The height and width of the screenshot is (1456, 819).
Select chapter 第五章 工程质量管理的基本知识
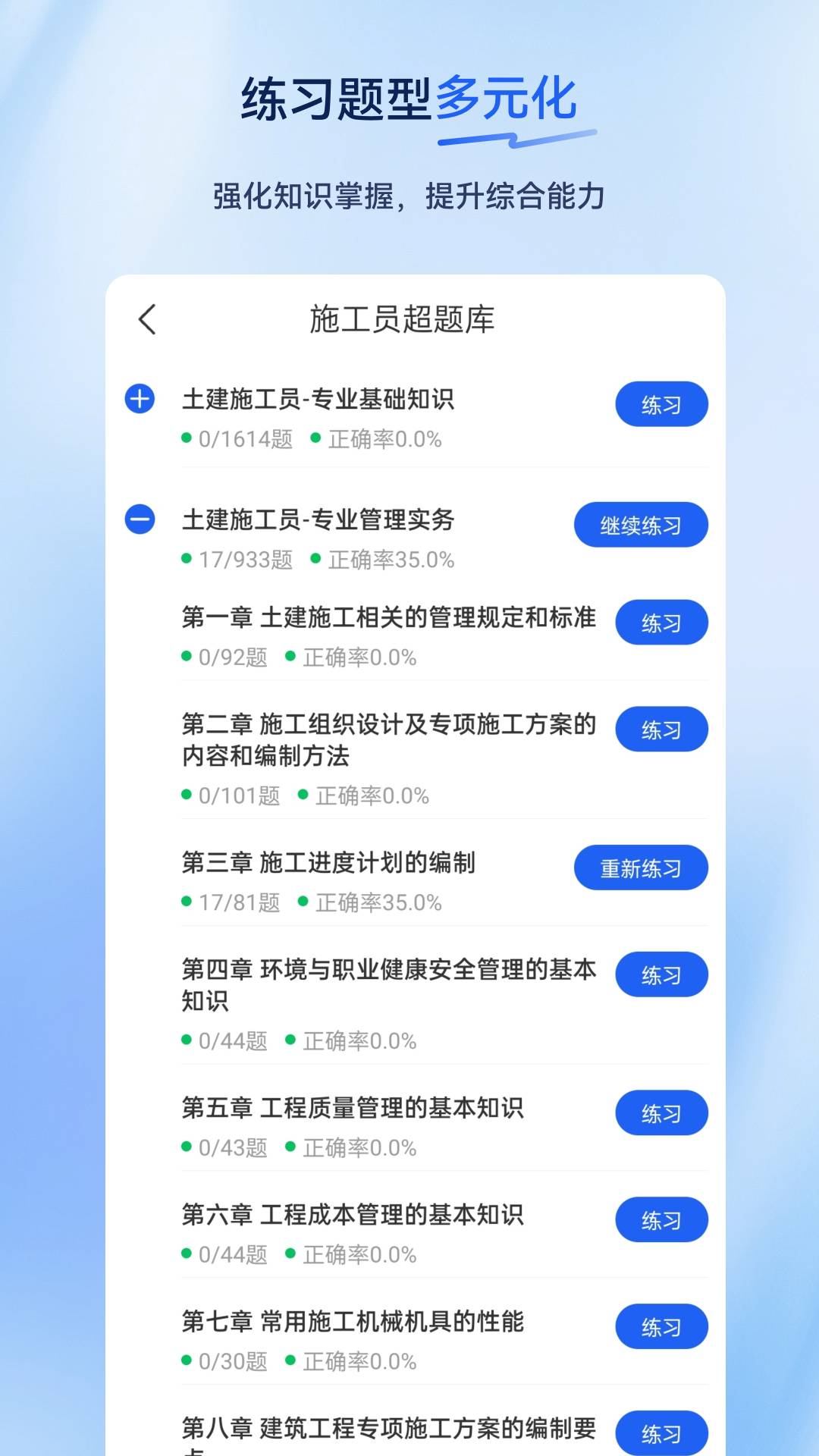(353, 1109)
